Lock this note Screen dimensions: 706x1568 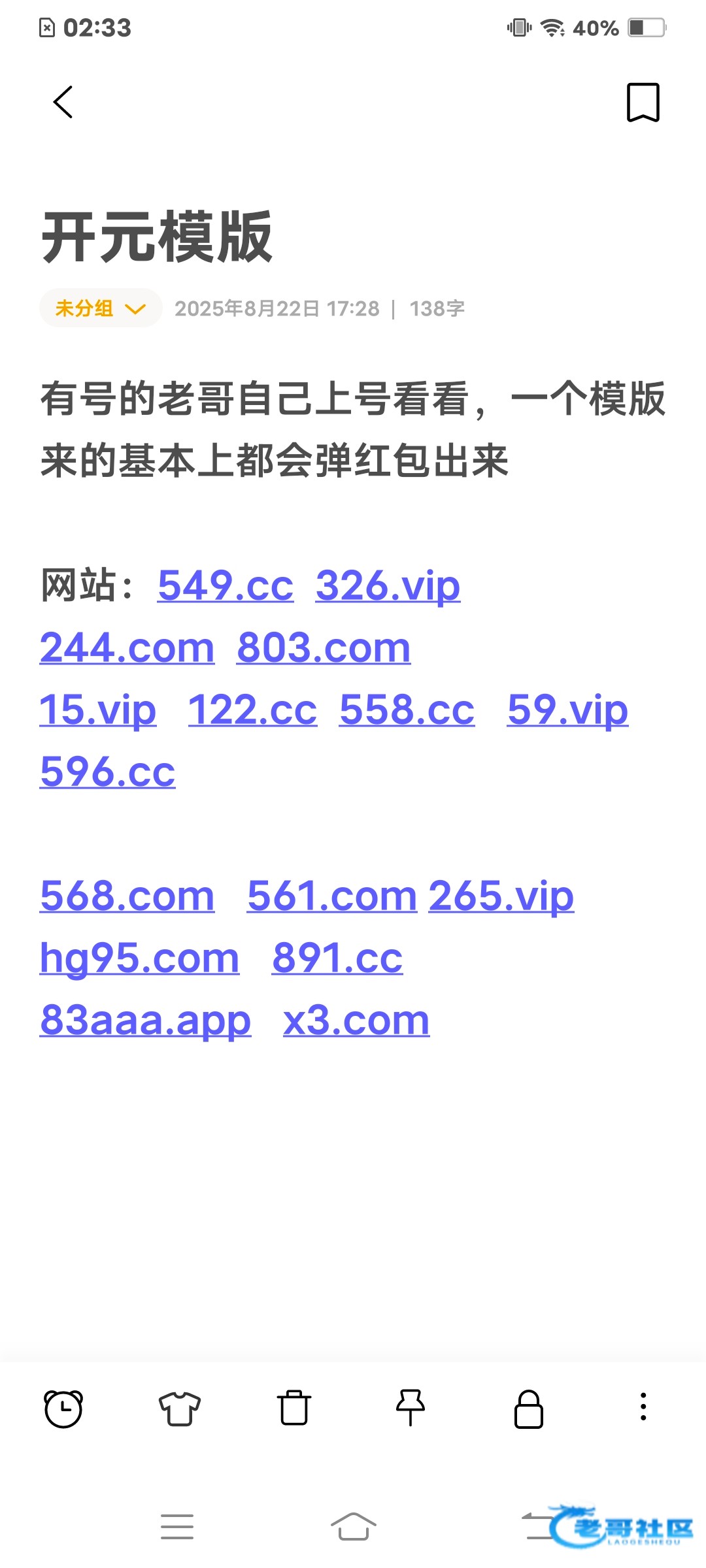tap(528, 1408)
